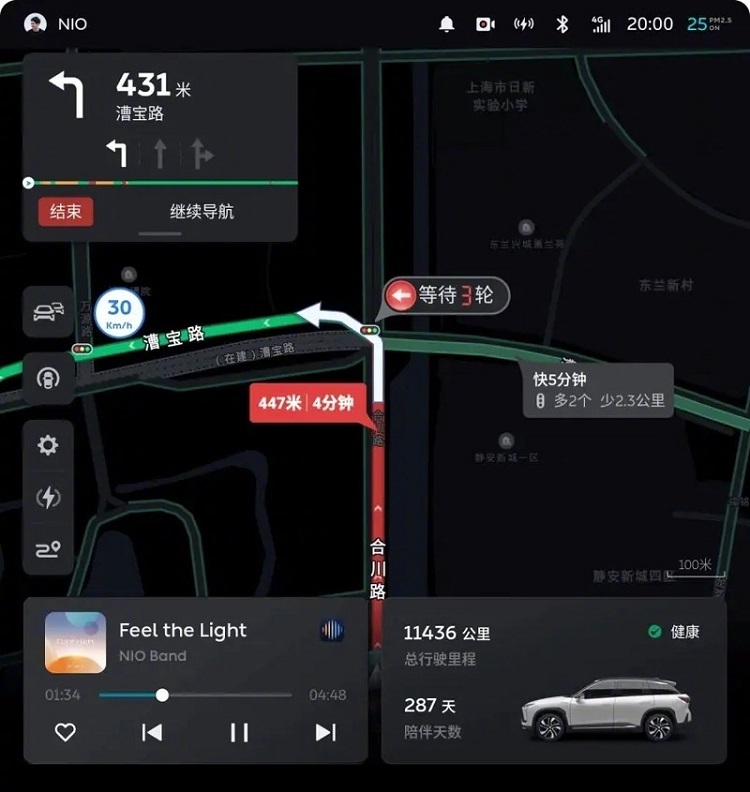Viewport: 750px width, 792px height.
Task: Like the song Feel the Light
Action: tap(65, 732)
